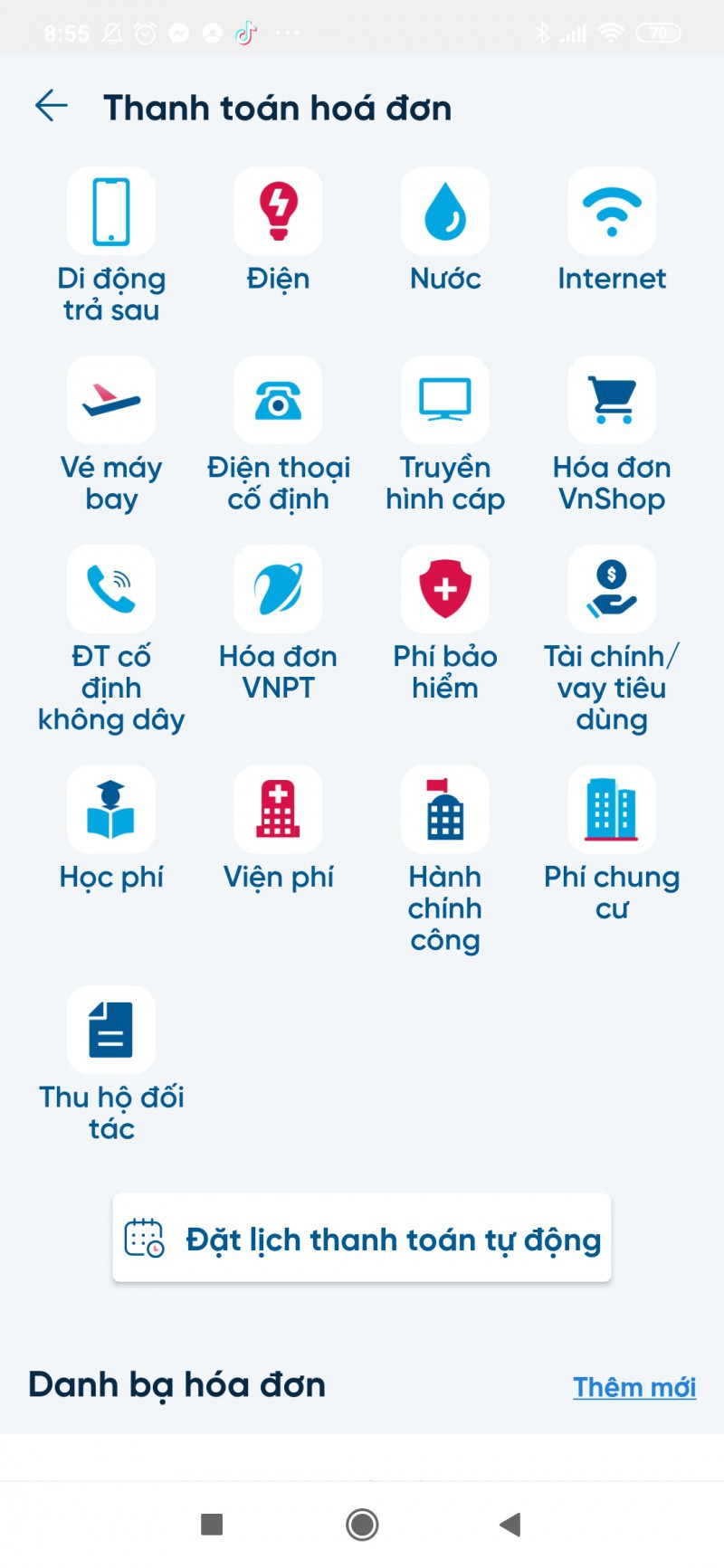Image resolution: width=724 pixels, height=1568 pixels.
Task: Tap the Thêm mới link
Action: pyautogui.click(x=634, y=1387)
